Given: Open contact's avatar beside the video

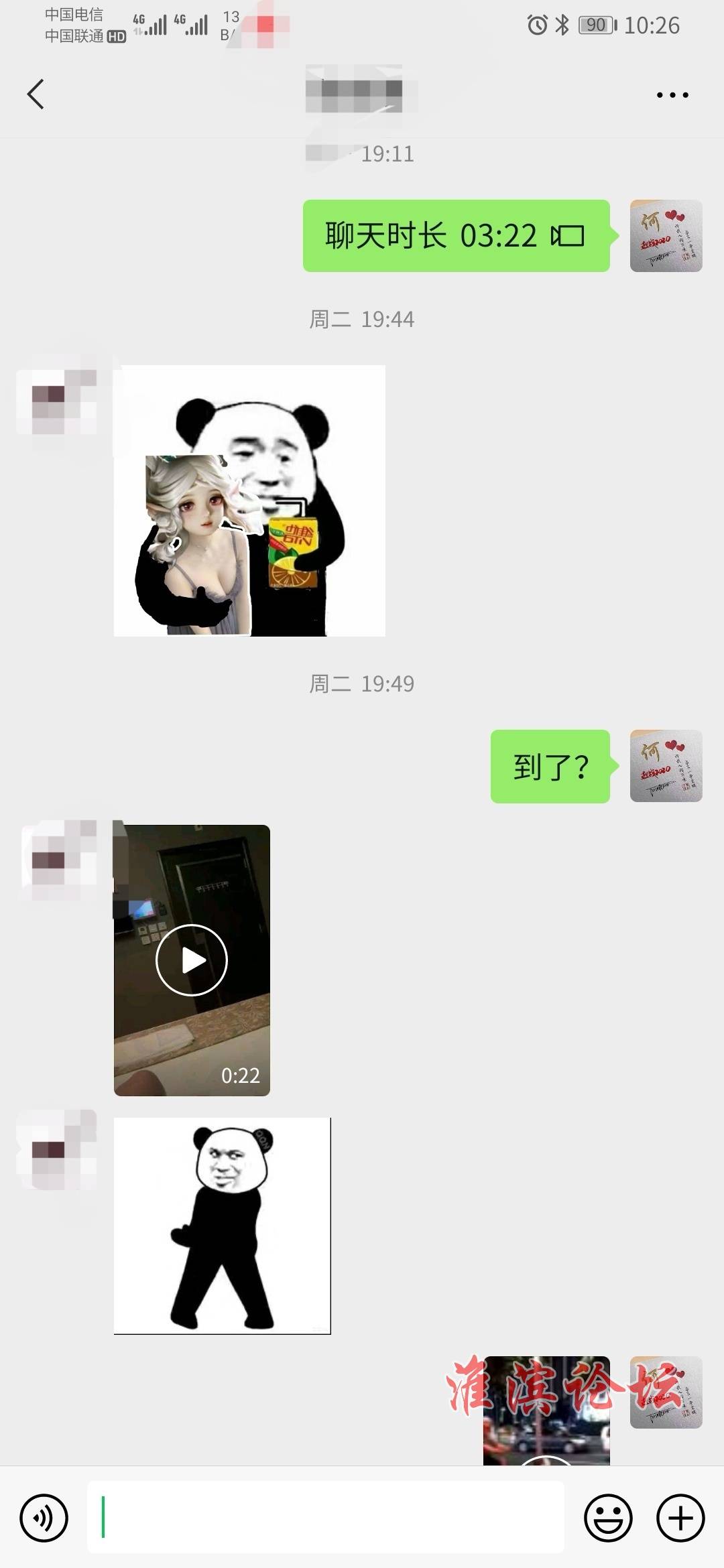Looking at the screenshot, I should click(x=59, y=860).
